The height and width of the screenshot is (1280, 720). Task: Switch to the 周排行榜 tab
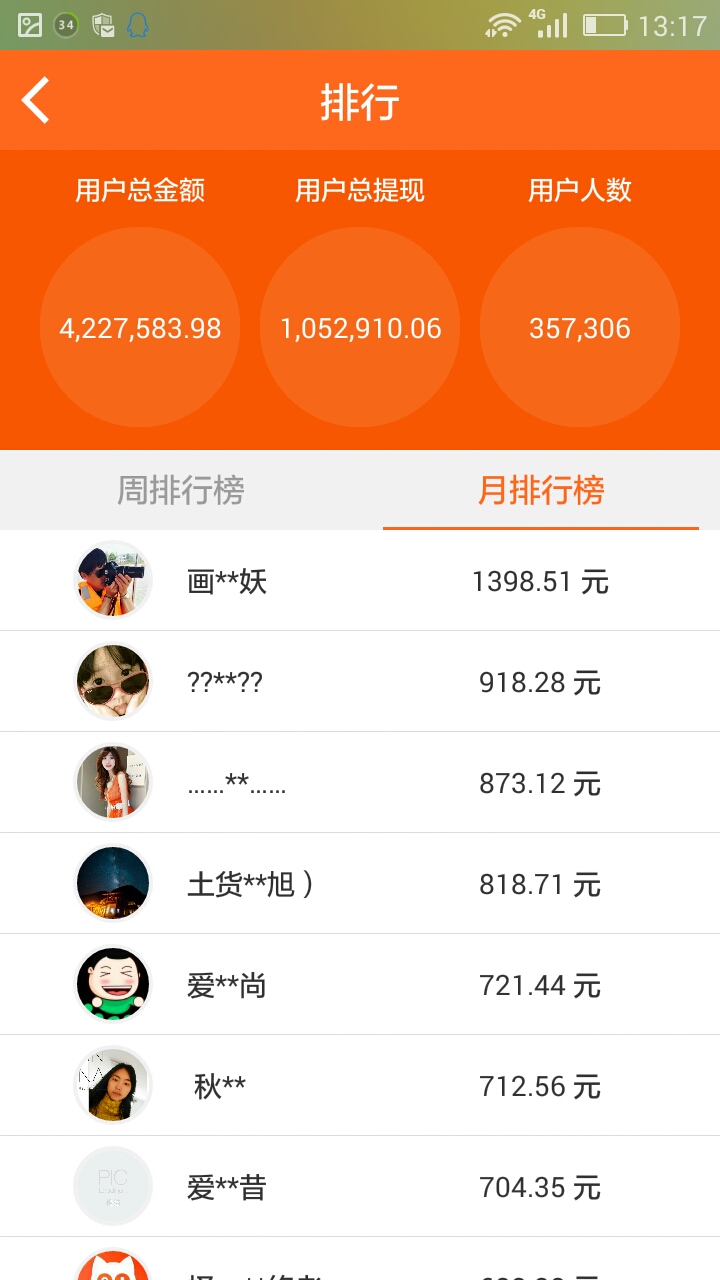(x=181, y=491)
